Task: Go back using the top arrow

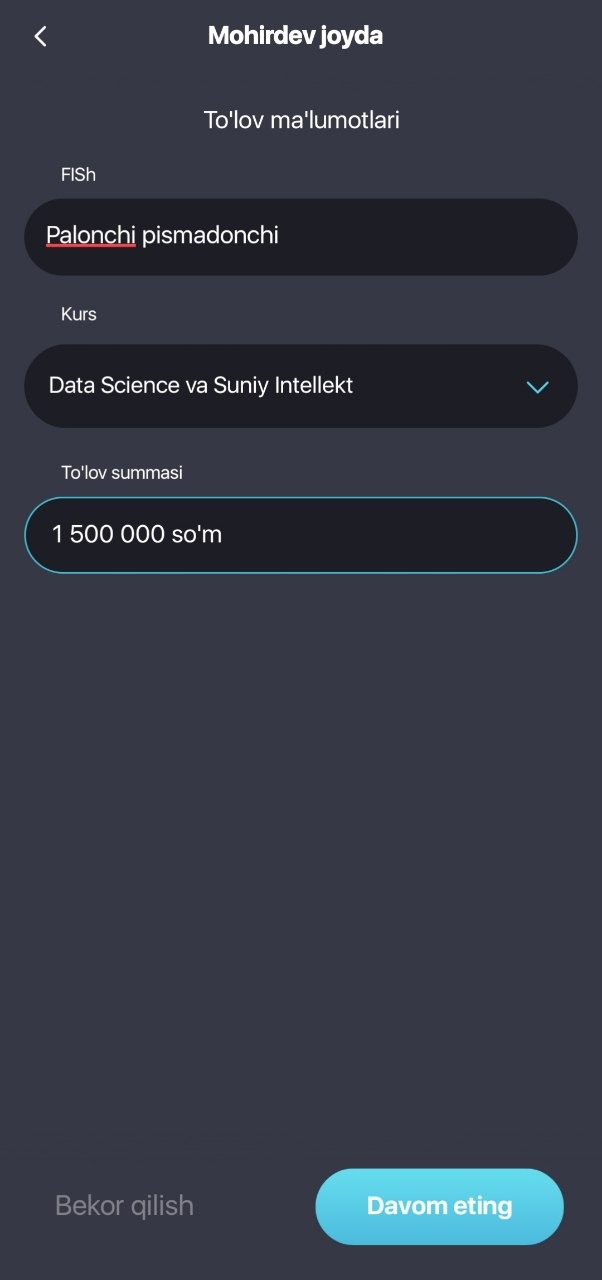Action: tap(40, 37)
